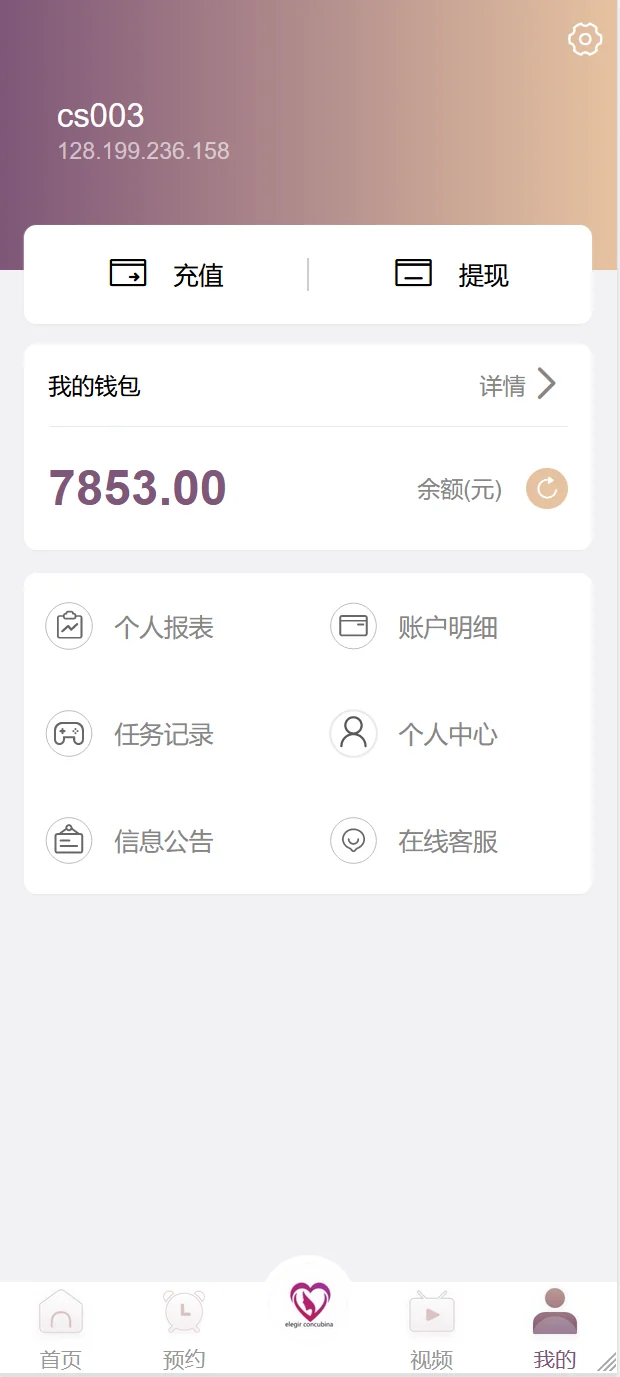Tap the center heart logo tab
The width and height of the screenshot is (620, 1377).
click(x=309, y=1303)
